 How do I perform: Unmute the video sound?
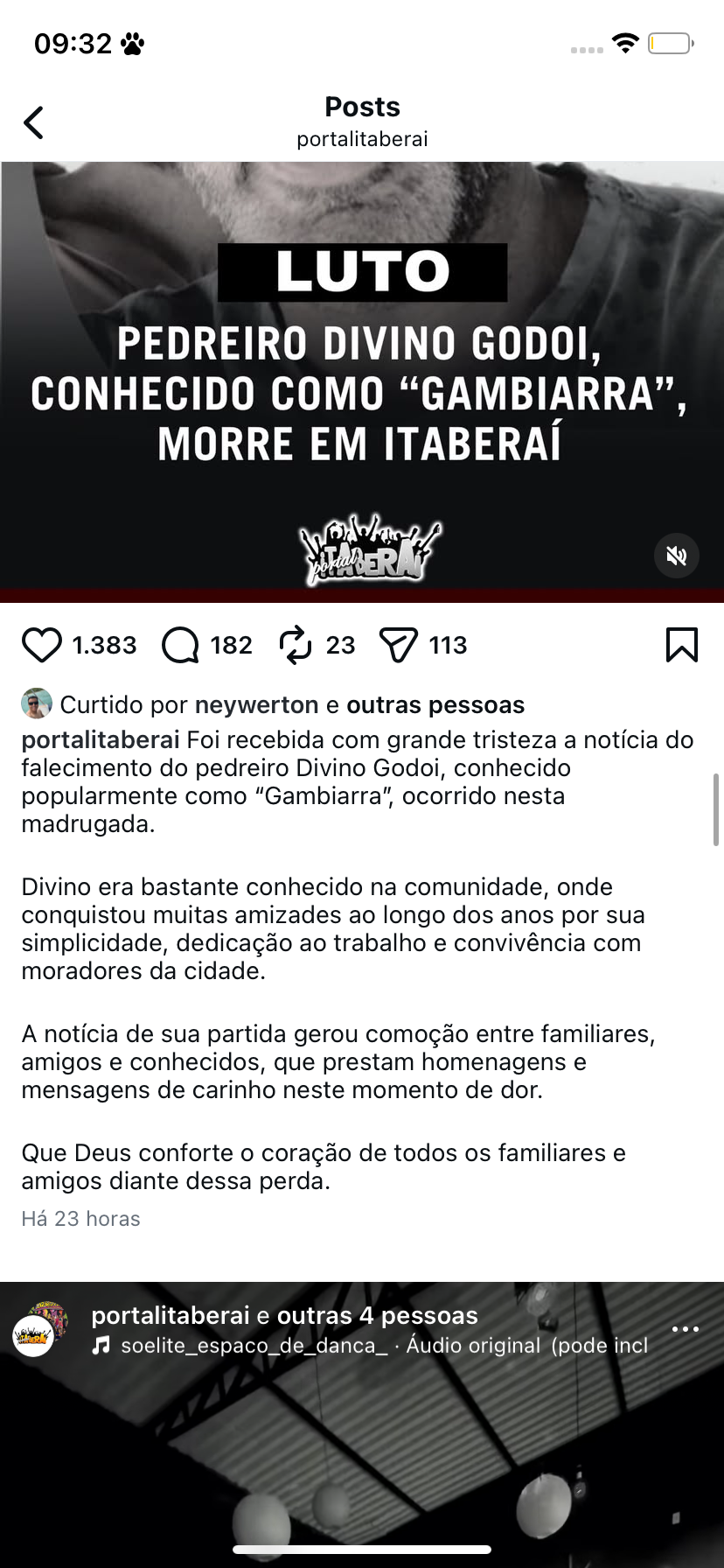click(x=676, y=556)
